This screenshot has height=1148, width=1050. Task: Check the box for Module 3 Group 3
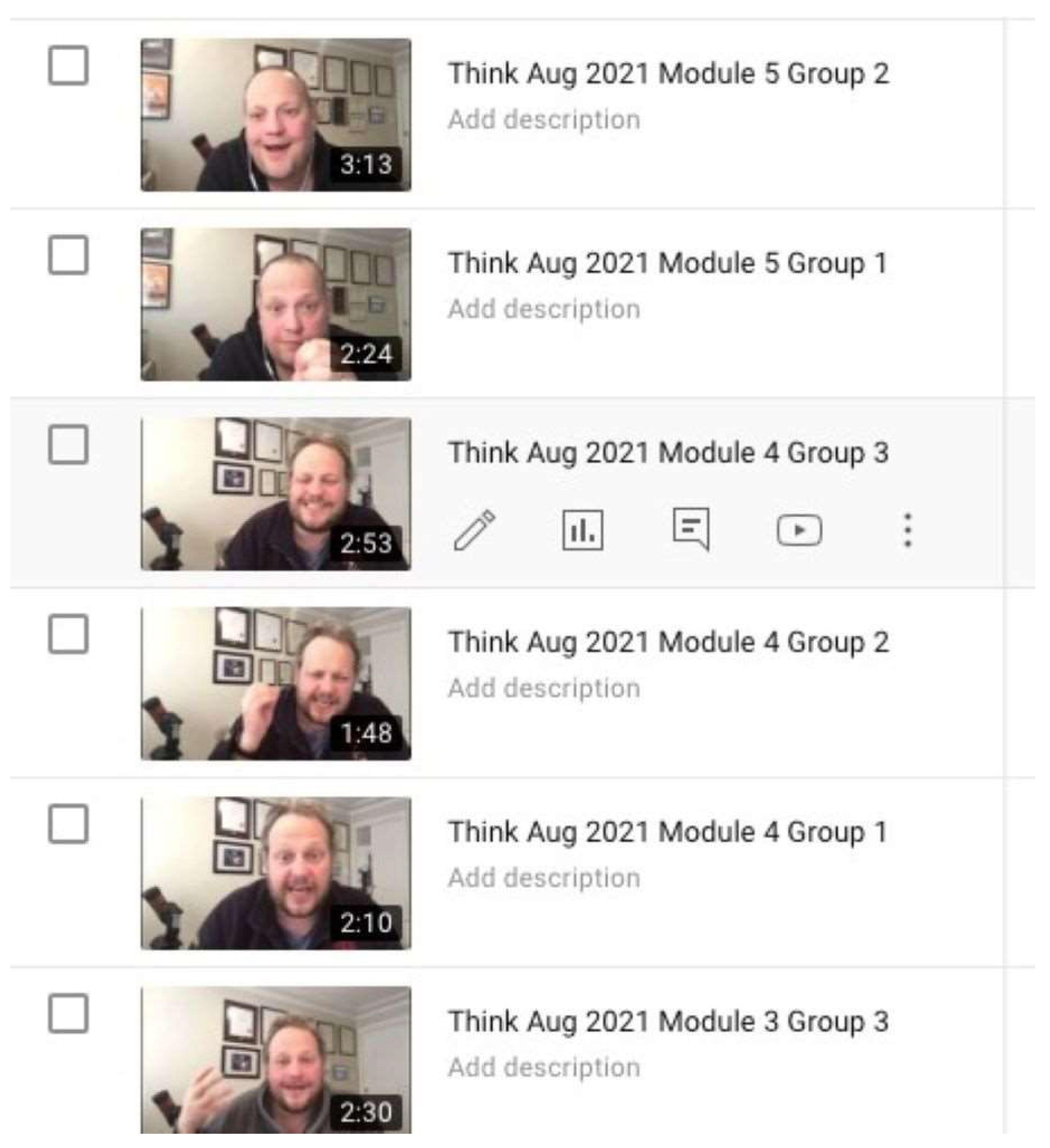68,1014
